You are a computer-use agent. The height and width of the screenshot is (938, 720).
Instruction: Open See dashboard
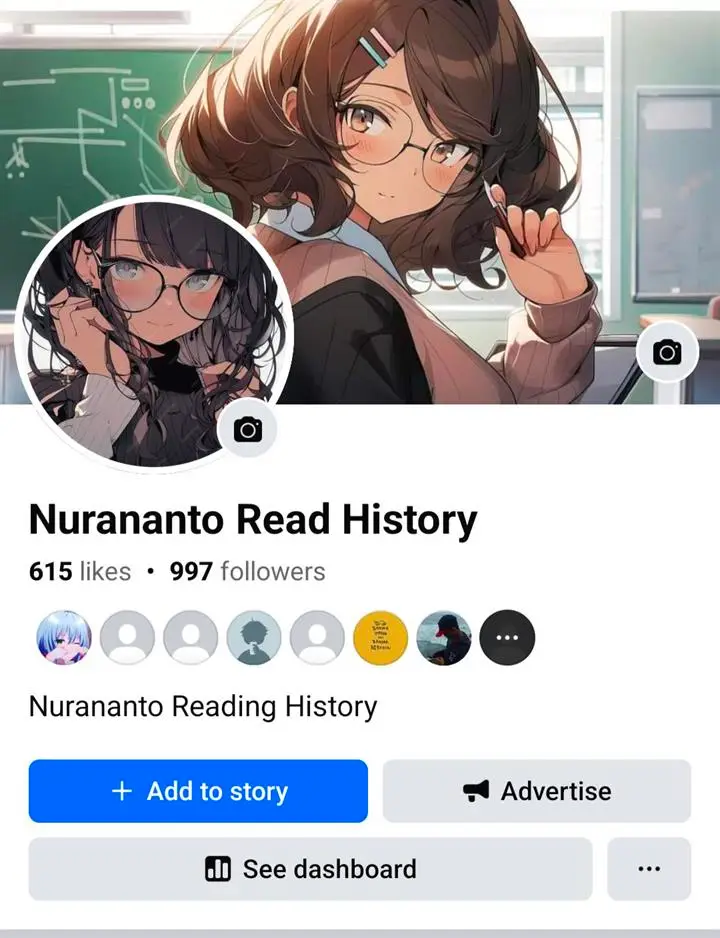[x=310, y=869]
